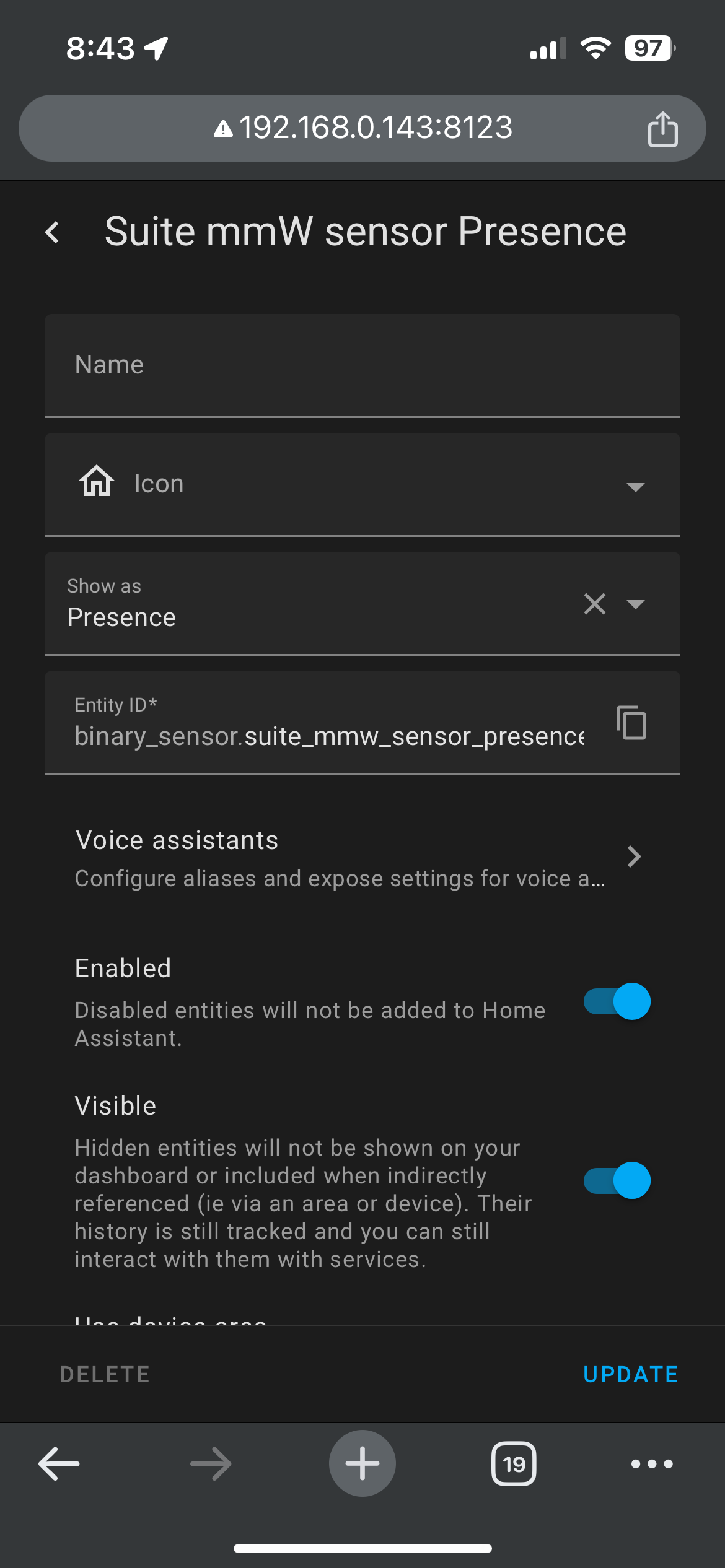Tap the browser address bar
Viewport: 725px width, 1568px height.
[x=362, y=128]
